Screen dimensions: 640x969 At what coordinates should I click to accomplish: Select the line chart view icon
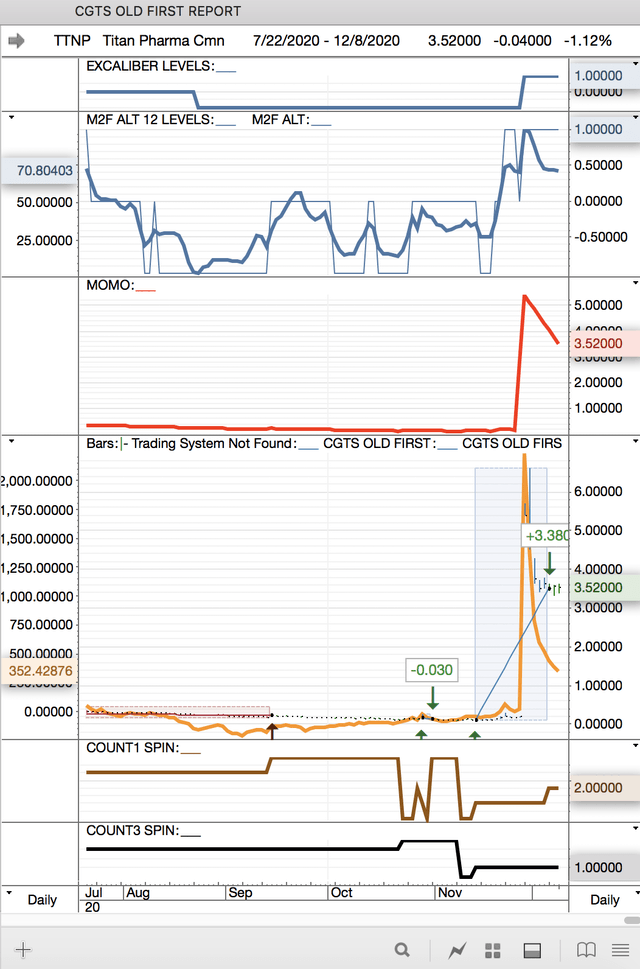458,950
